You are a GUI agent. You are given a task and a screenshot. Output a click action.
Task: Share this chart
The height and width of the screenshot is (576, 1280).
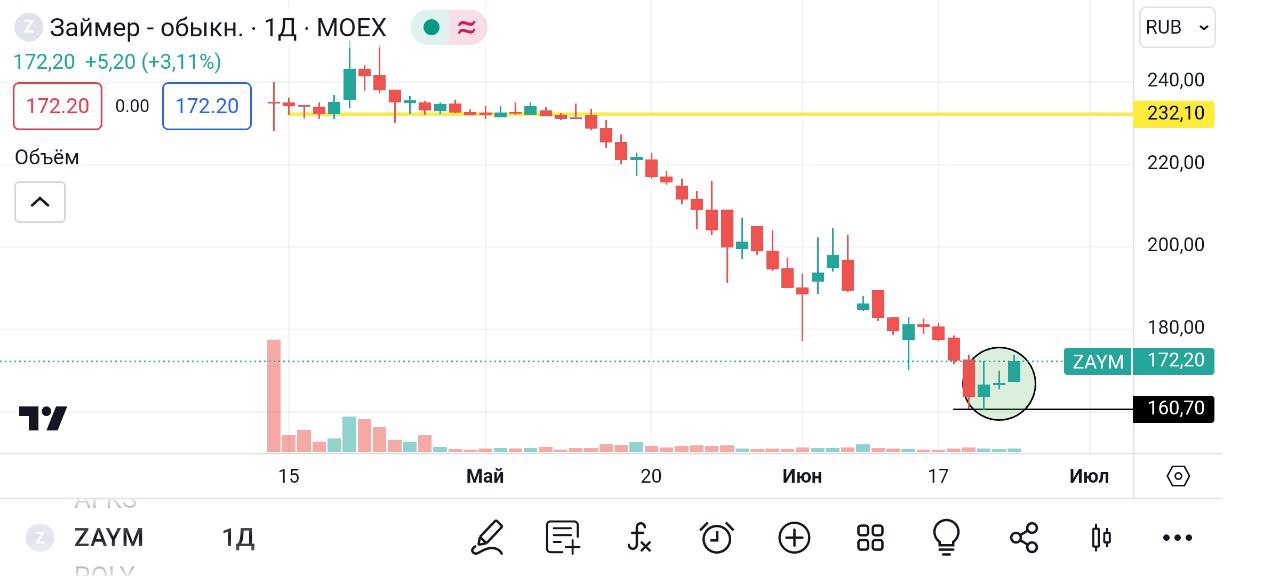click(1024, 538)
